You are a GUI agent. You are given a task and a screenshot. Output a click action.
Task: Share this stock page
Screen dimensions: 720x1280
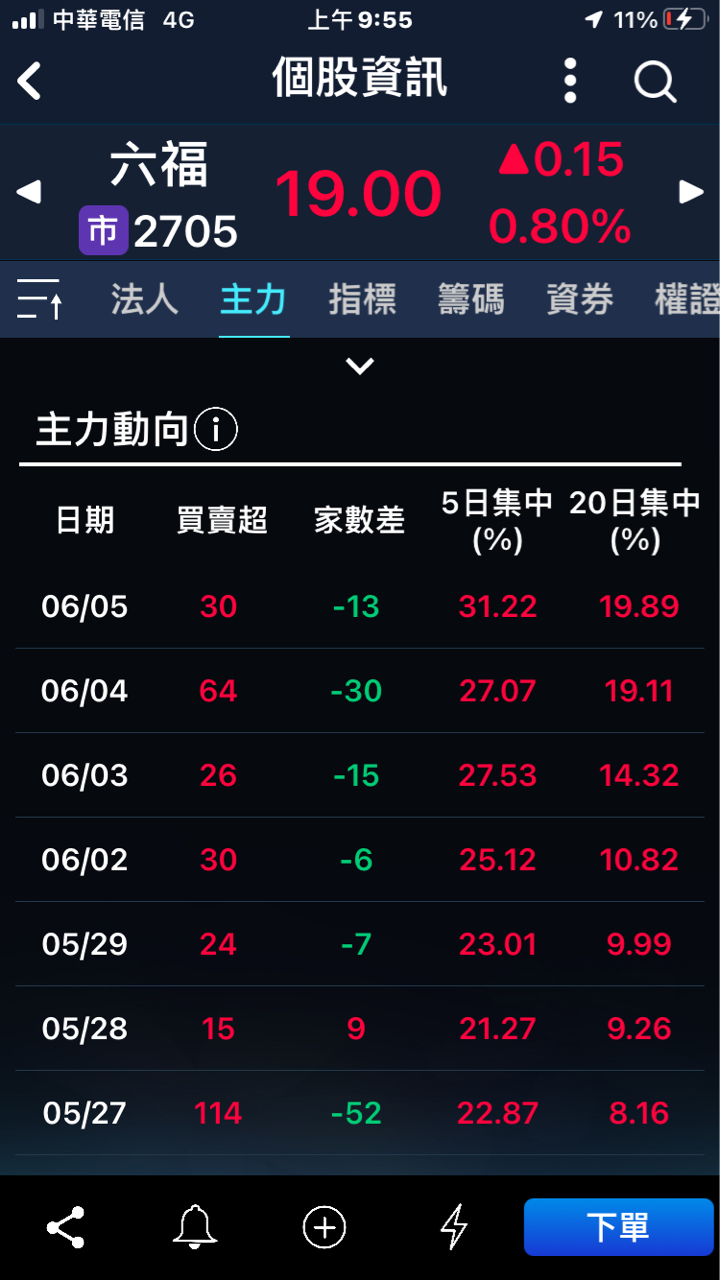point(65,1227)
